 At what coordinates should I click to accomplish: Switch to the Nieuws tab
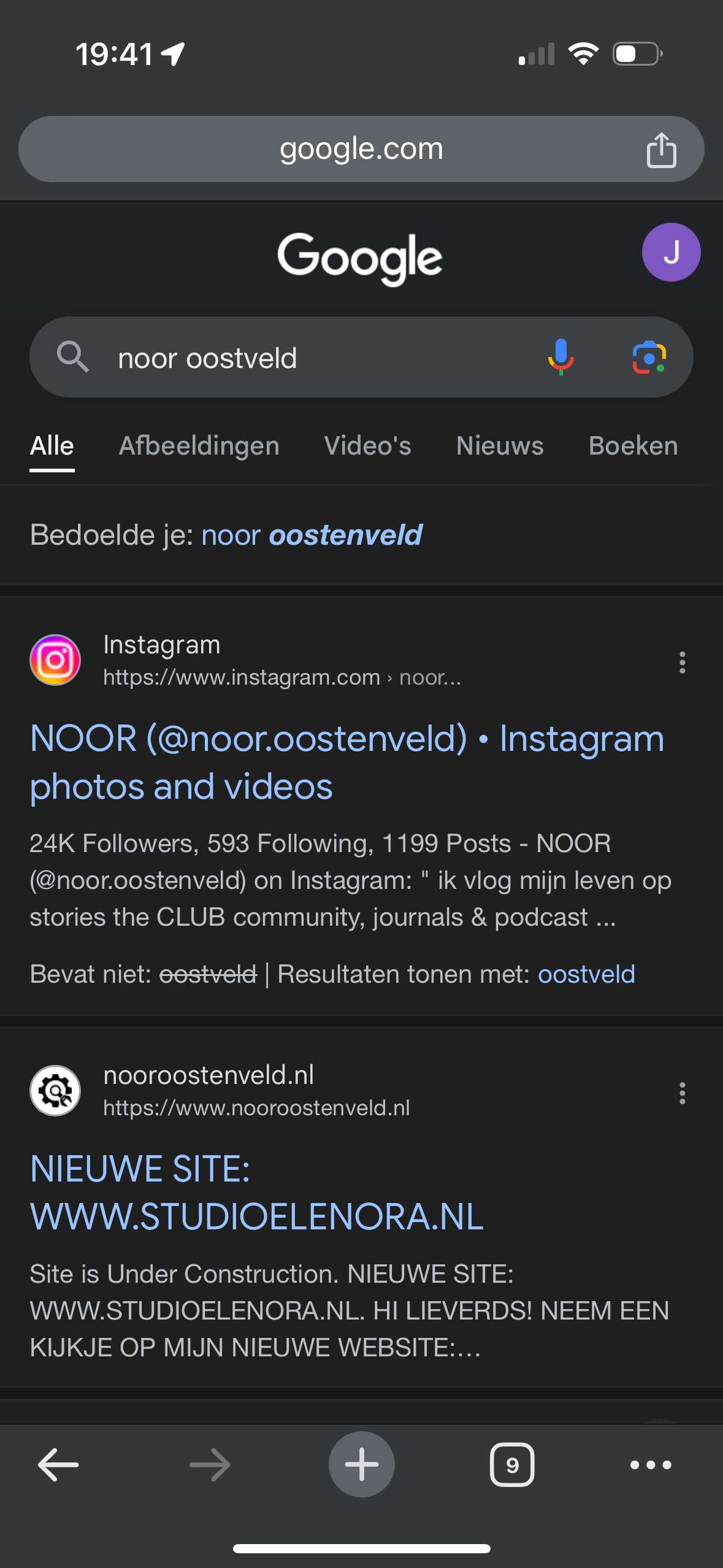[x=500, y=446]
